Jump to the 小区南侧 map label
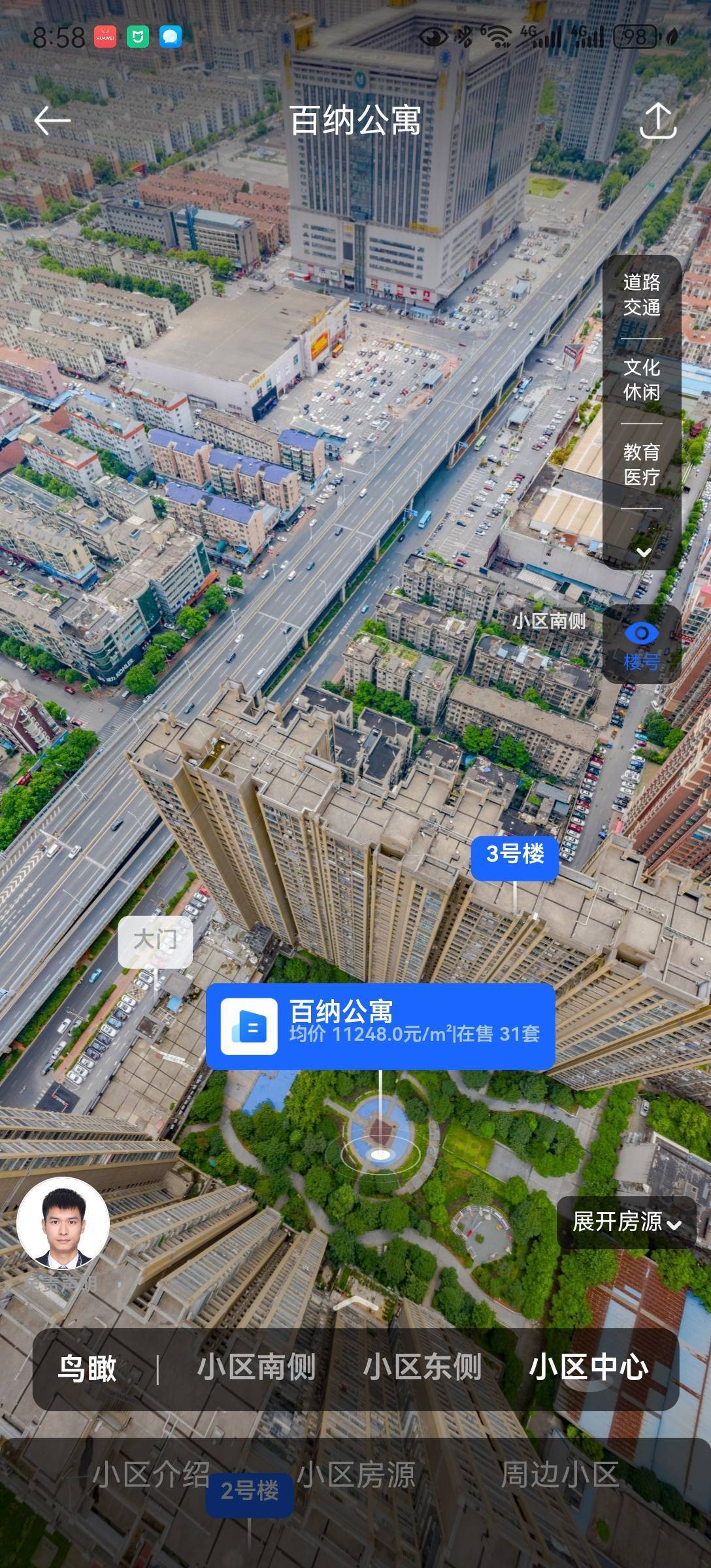The width and height of the screenshot is (711, 1568). [x=549, y=621]
